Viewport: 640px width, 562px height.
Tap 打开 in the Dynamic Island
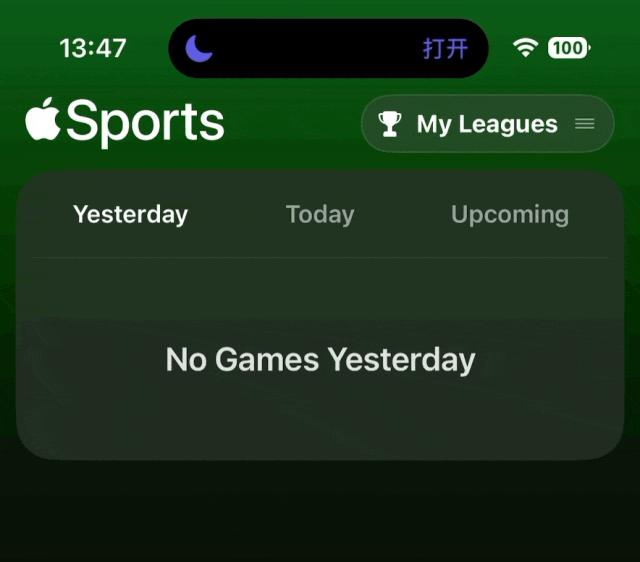click(445, 48)
